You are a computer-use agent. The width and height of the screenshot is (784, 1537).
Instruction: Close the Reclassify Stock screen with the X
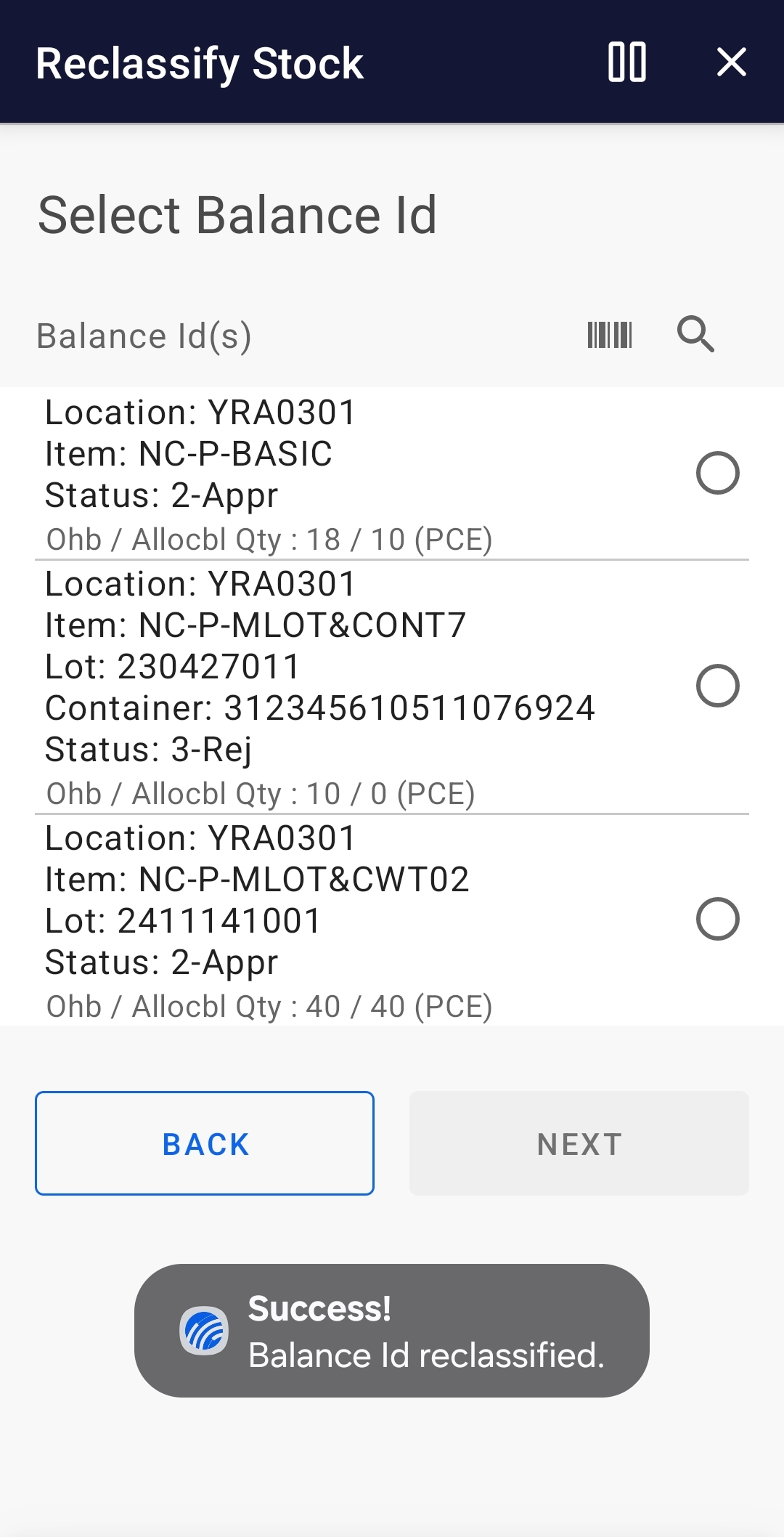pyautogui.click(x=732, y=63)
